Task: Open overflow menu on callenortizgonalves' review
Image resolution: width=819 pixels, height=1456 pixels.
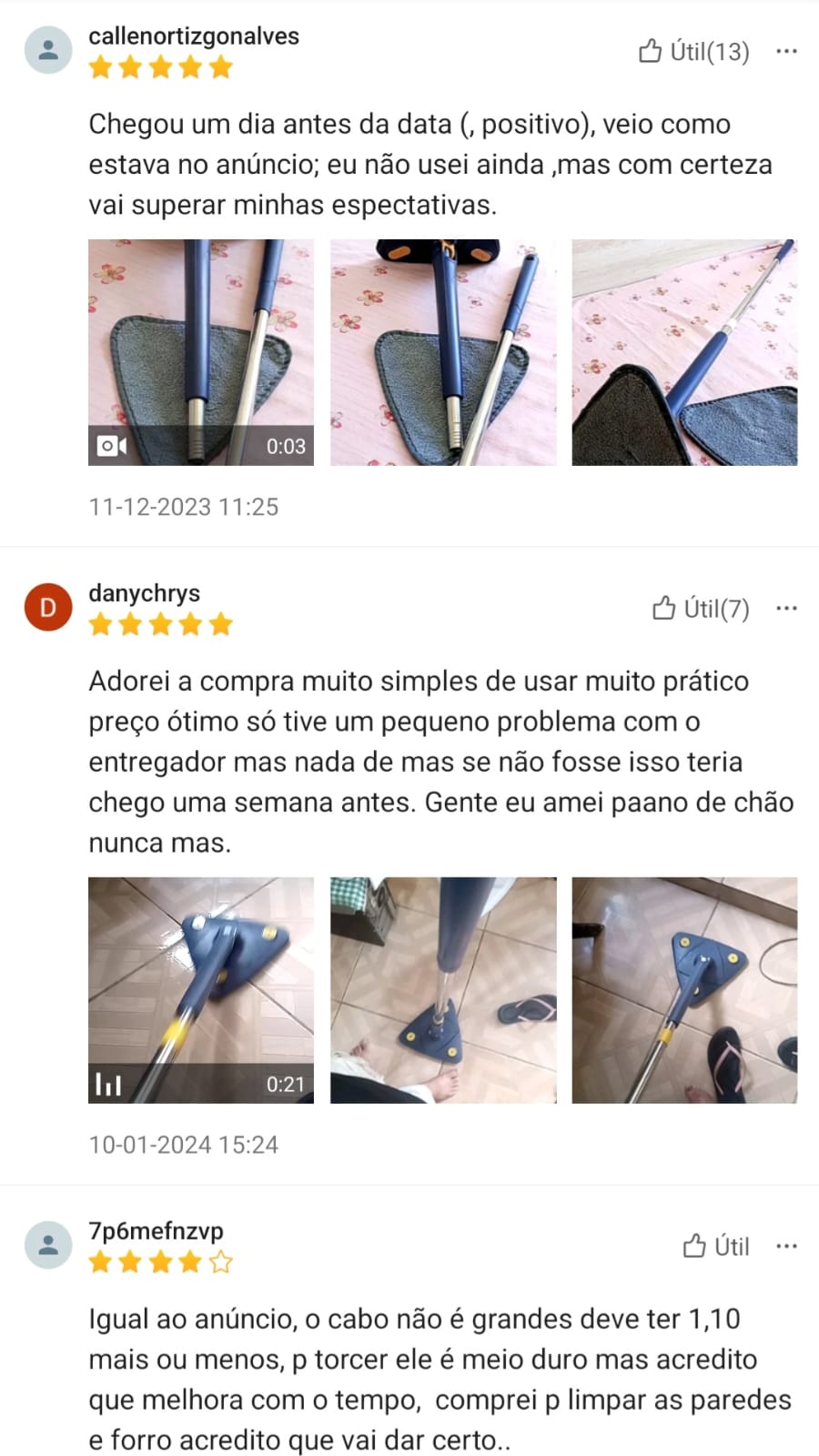Action: pos(786,52)
